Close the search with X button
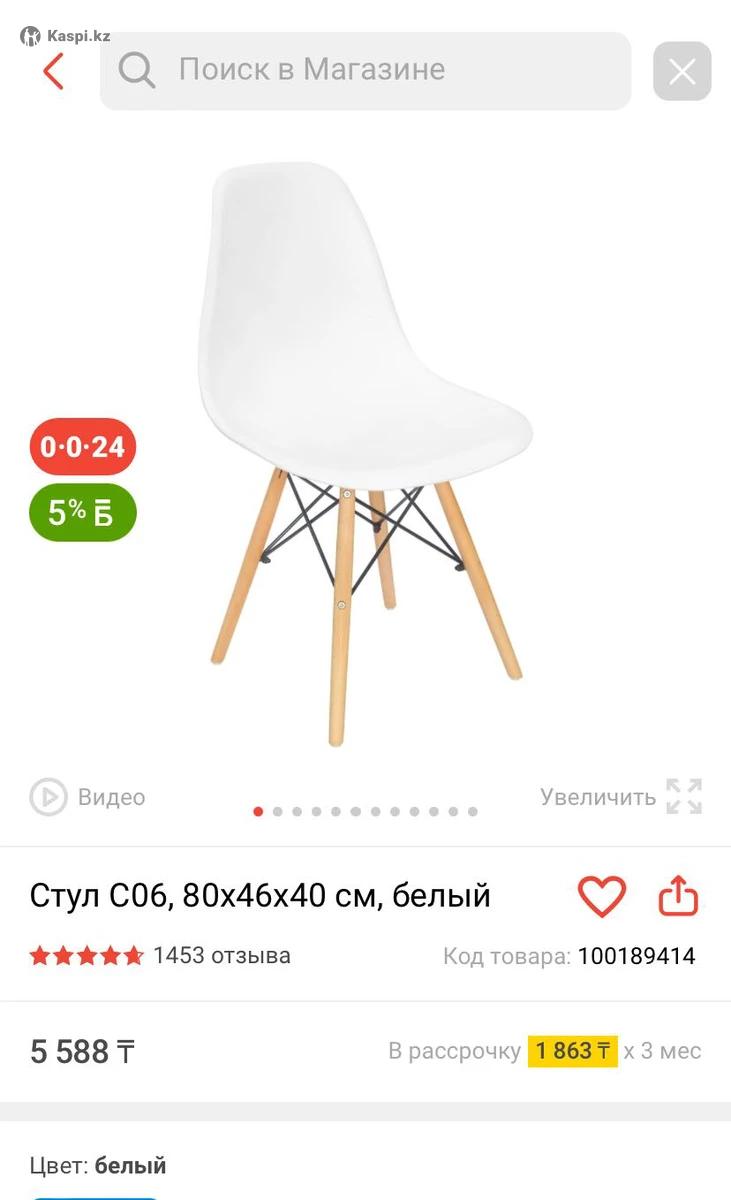 [x=682, y=71]
